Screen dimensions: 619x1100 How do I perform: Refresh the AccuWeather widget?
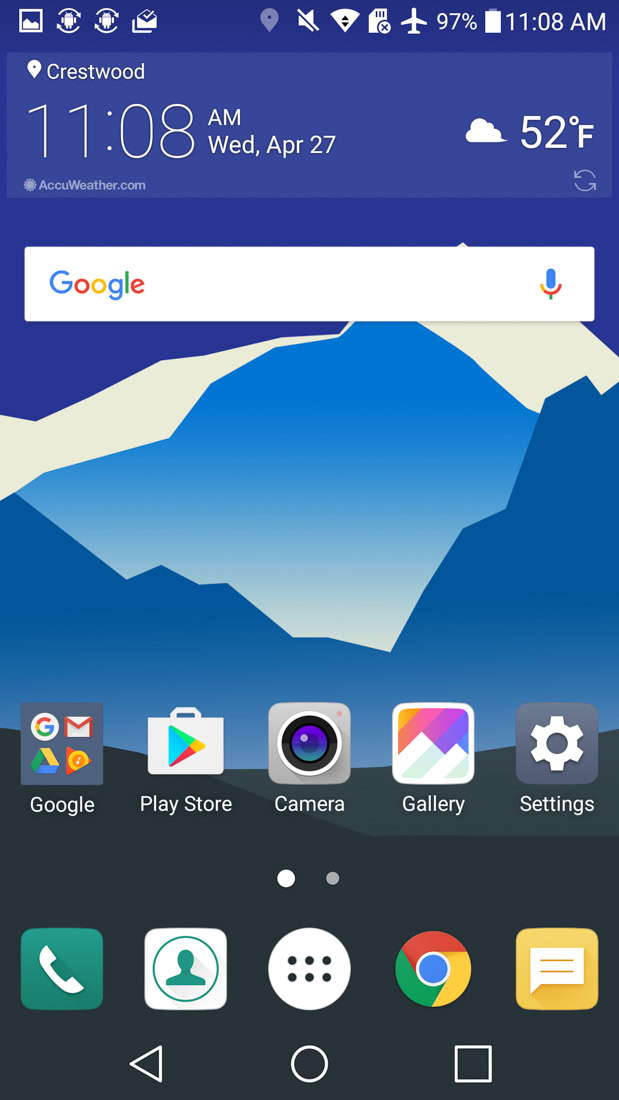point(585,180)
